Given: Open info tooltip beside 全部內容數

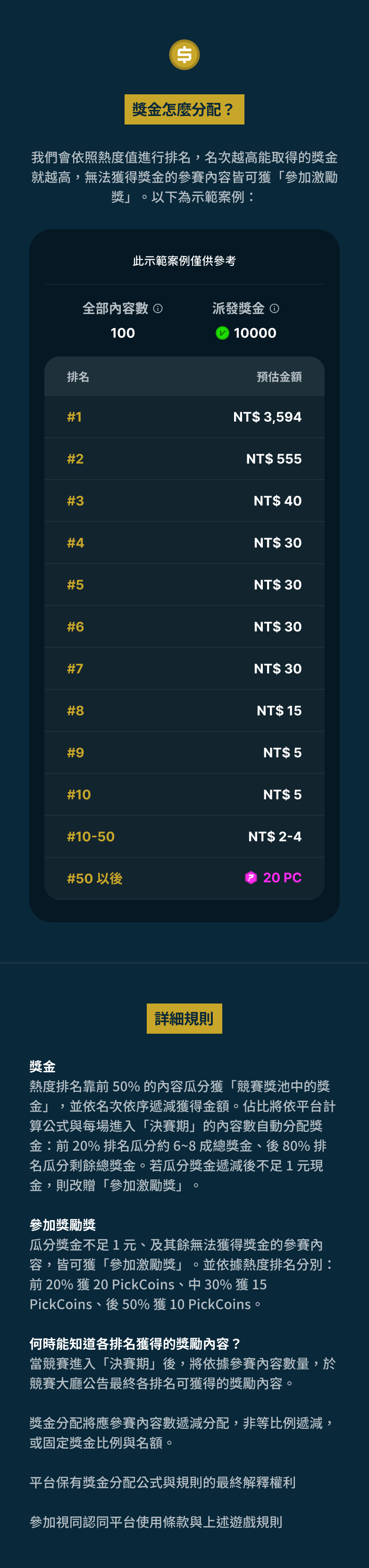Looking at the screenshot, I should [x=158, y=308].
